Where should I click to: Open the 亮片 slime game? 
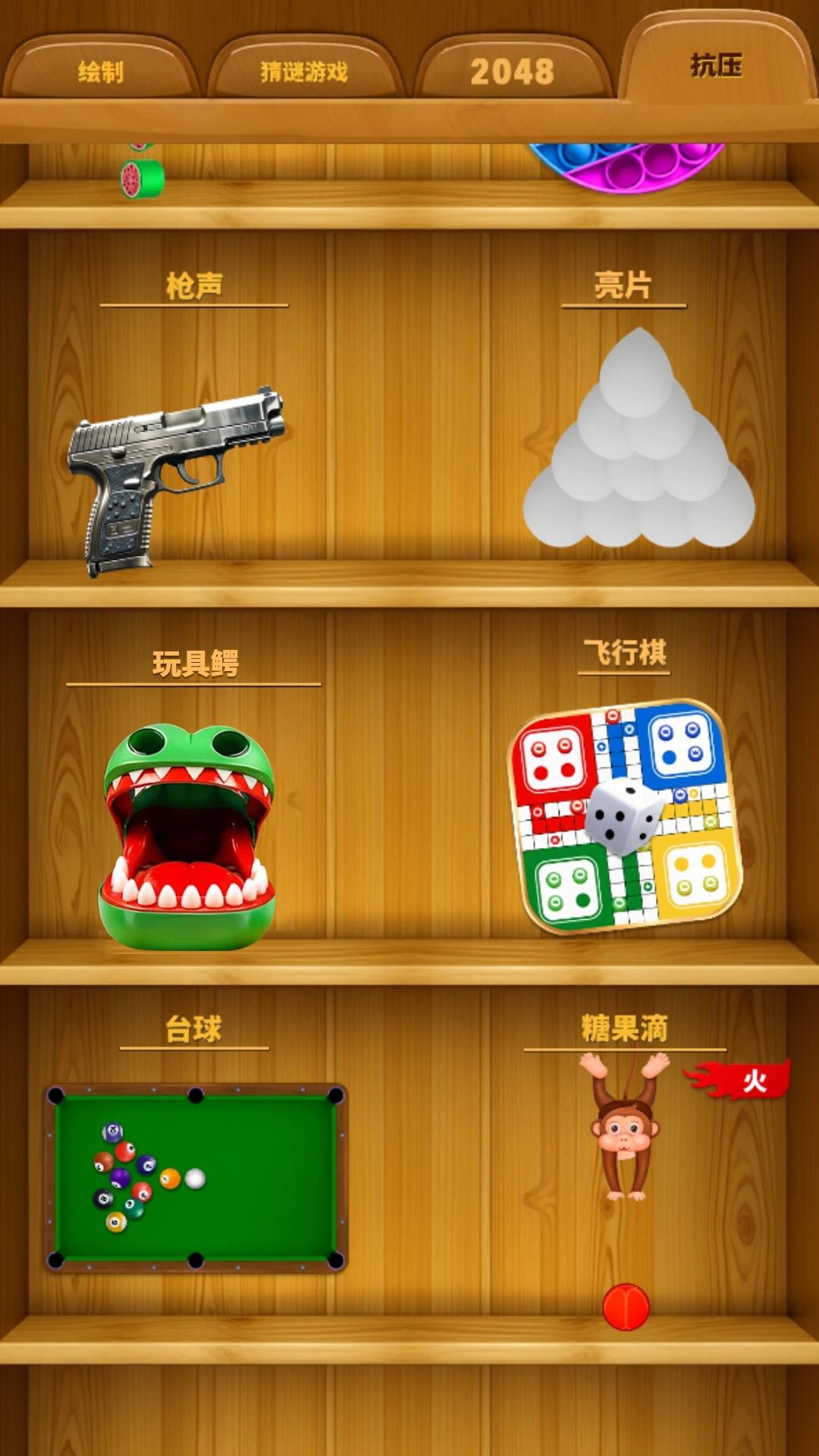point(639,447)
